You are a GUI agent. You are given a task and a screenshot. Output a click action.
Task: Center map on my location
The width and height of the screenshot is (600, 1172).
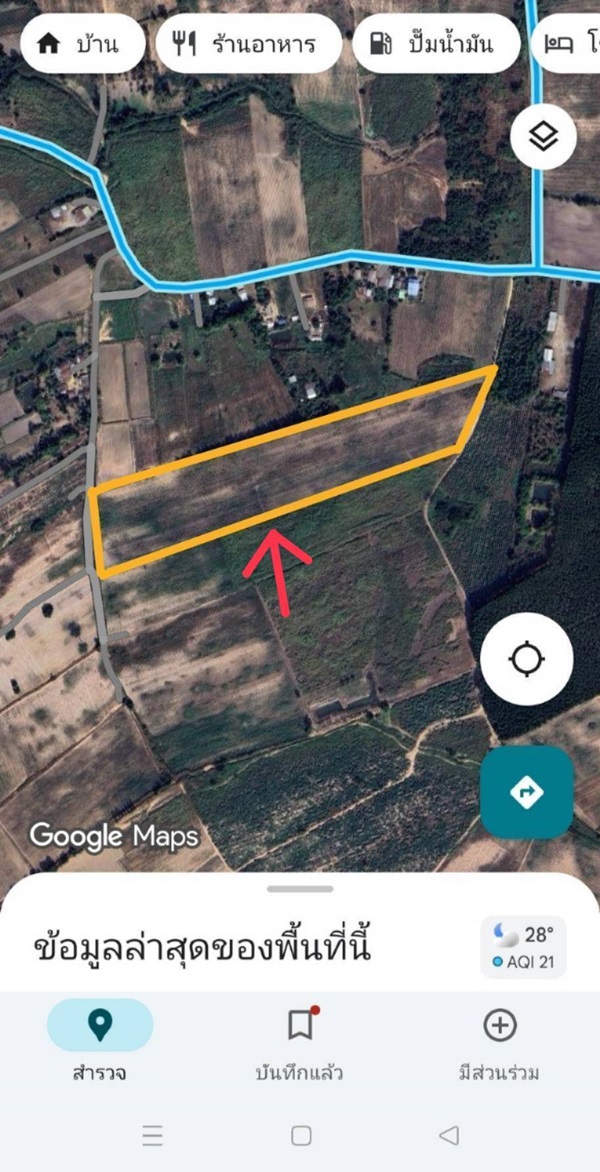(x=526, y=660)
